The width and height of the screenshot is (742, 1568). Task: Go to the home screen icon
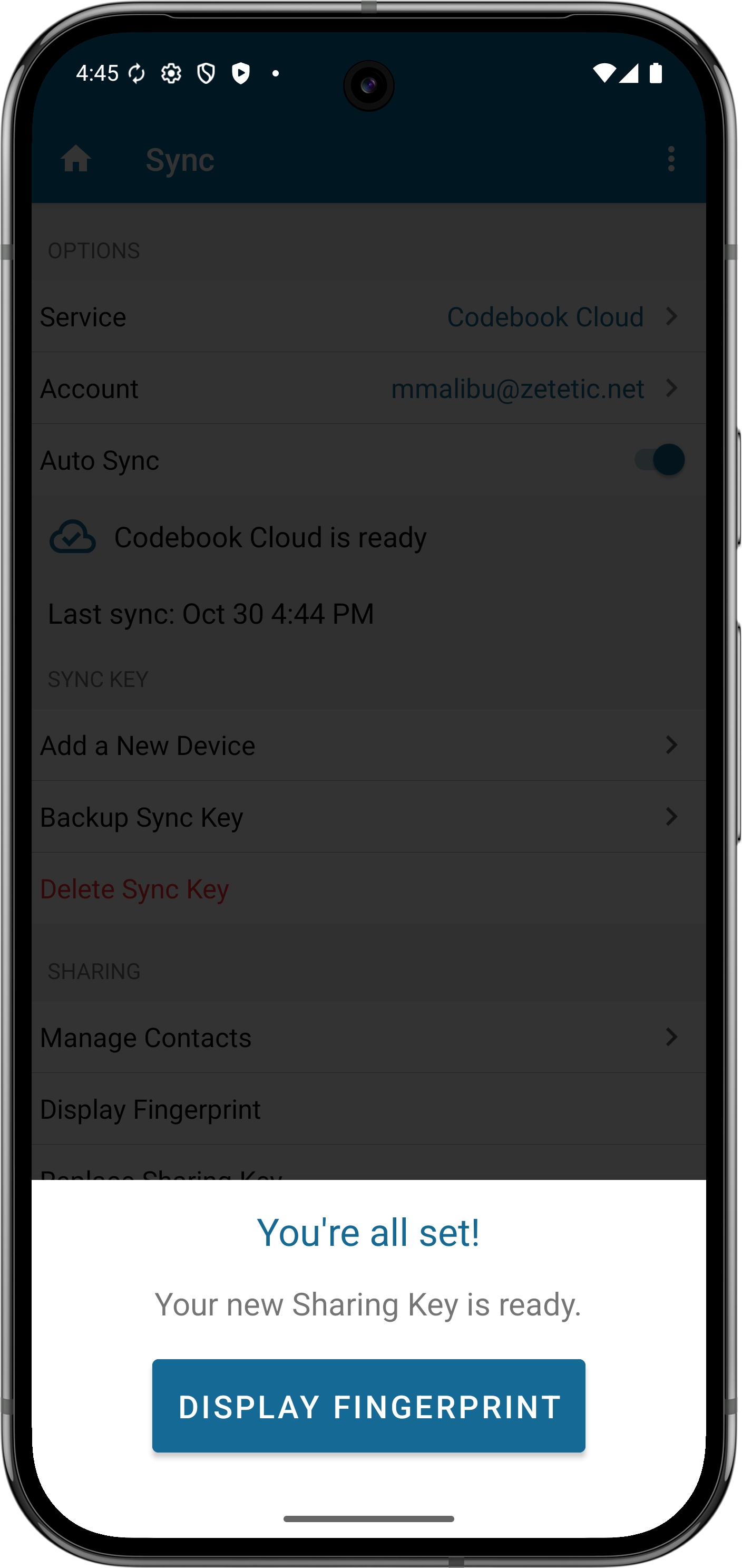[x=76, y=159]
